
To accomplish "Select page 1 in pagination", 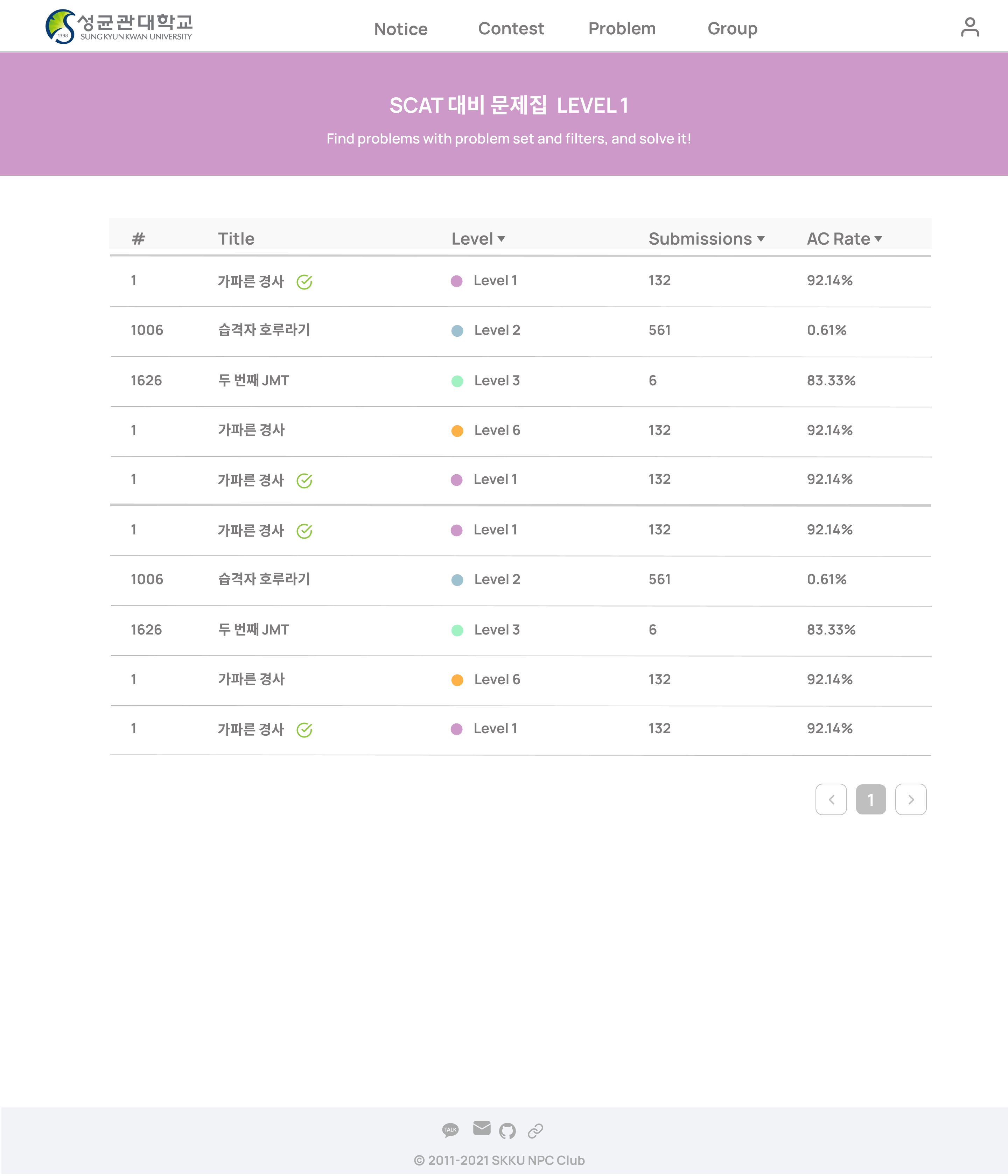I will point(871,799).
